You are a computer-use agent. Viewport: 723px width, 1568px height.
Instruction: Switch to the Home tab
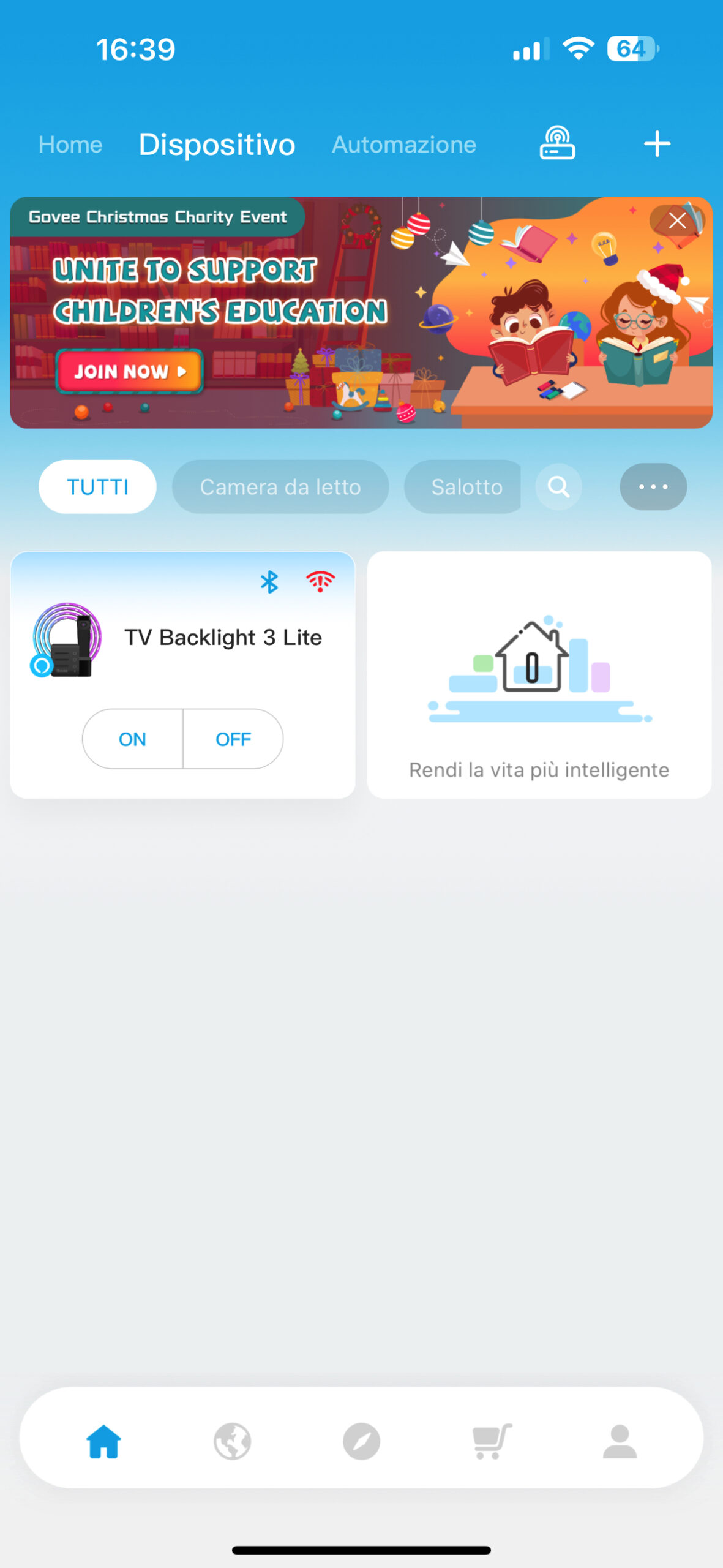click(x=70, y=145)
